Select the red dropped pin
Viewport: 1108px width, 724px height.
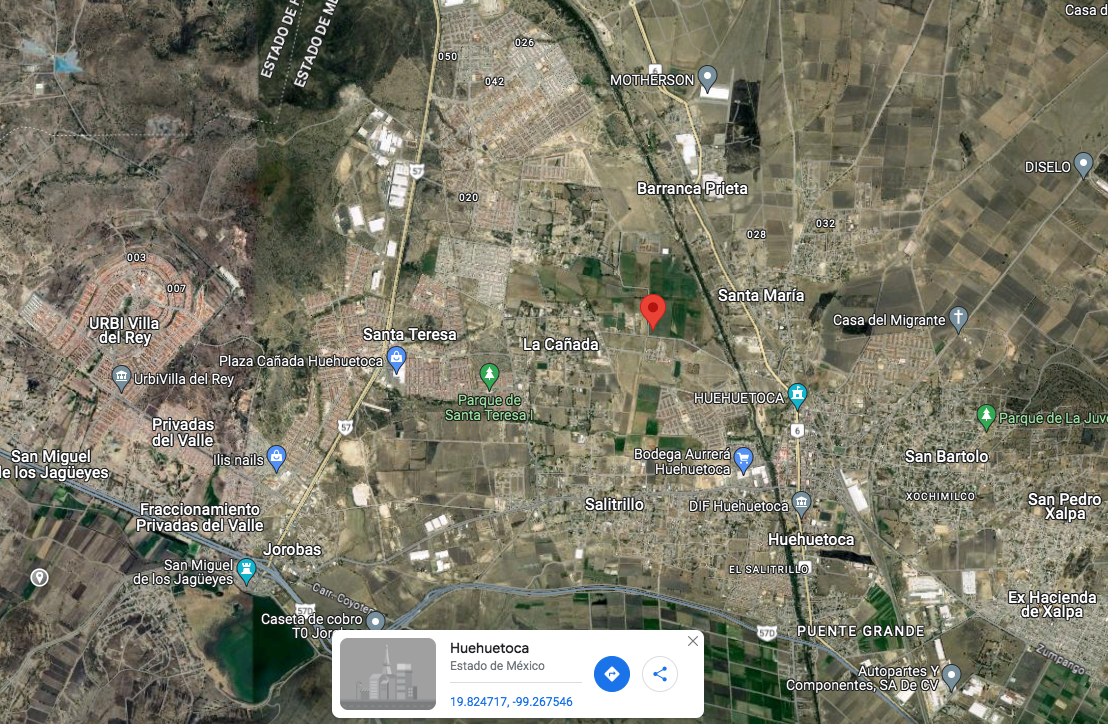click(652, 311)
